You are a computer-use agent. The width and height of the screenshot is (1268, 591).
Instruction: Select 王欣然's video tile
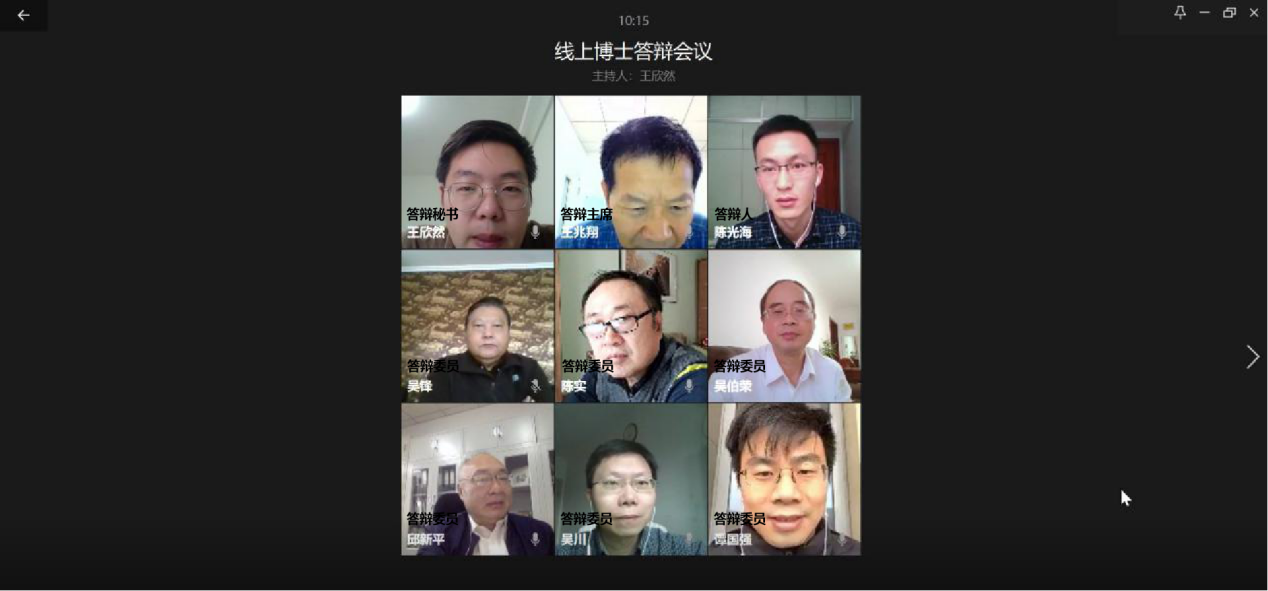click(x=477, y=171)
